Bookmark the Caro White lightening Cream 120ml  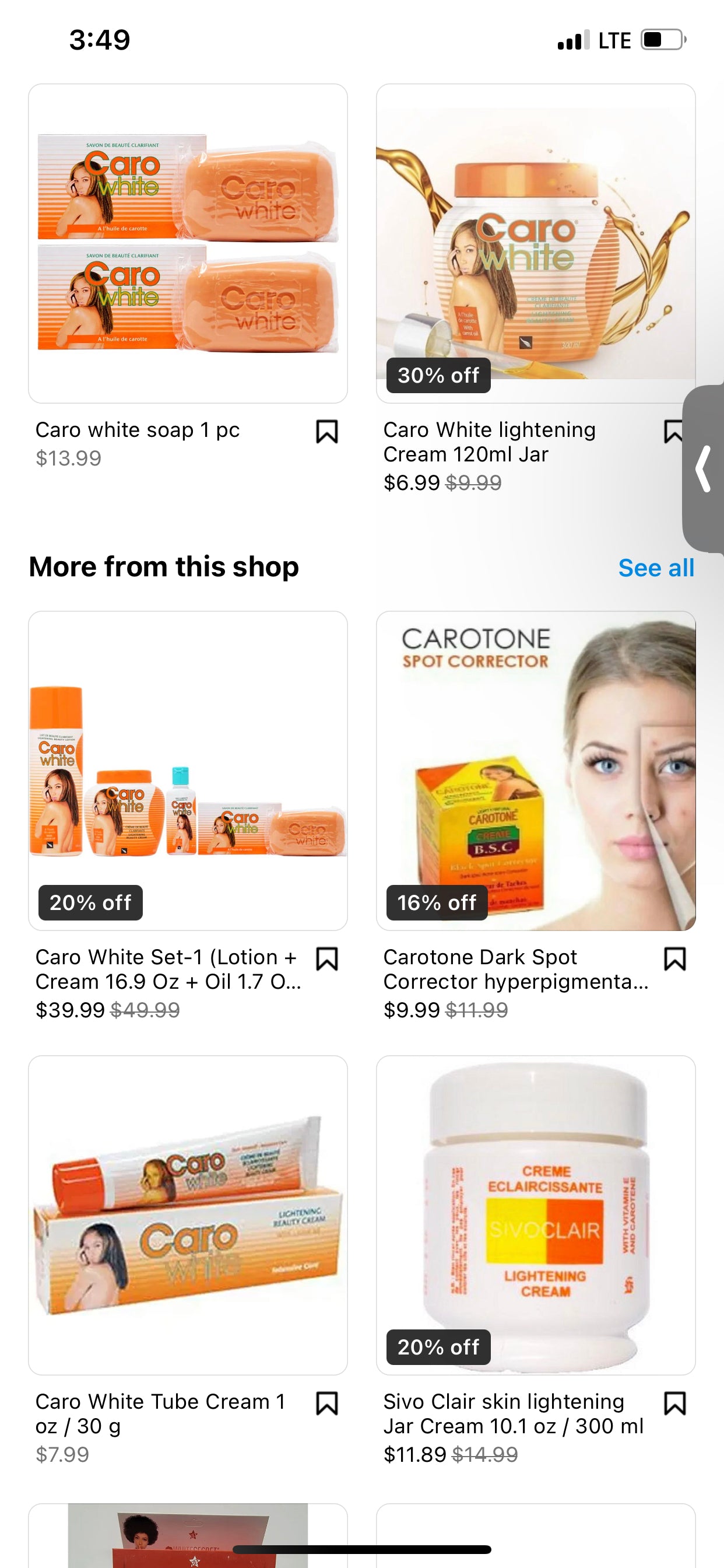tap(674, 430)
